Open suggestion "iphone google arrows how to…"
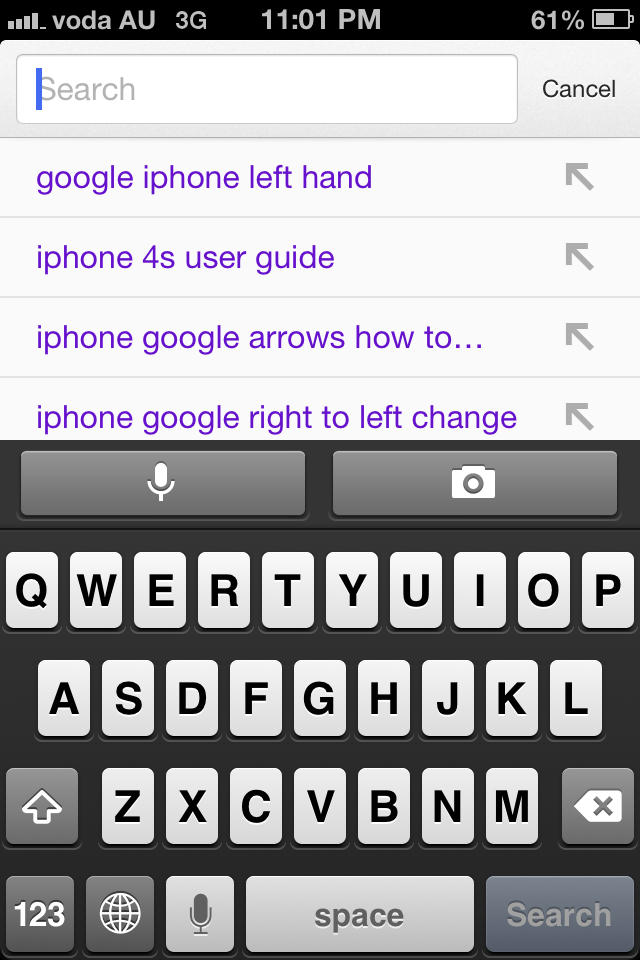The width and height of the screenshot is (640, 960). pos(259,338)
